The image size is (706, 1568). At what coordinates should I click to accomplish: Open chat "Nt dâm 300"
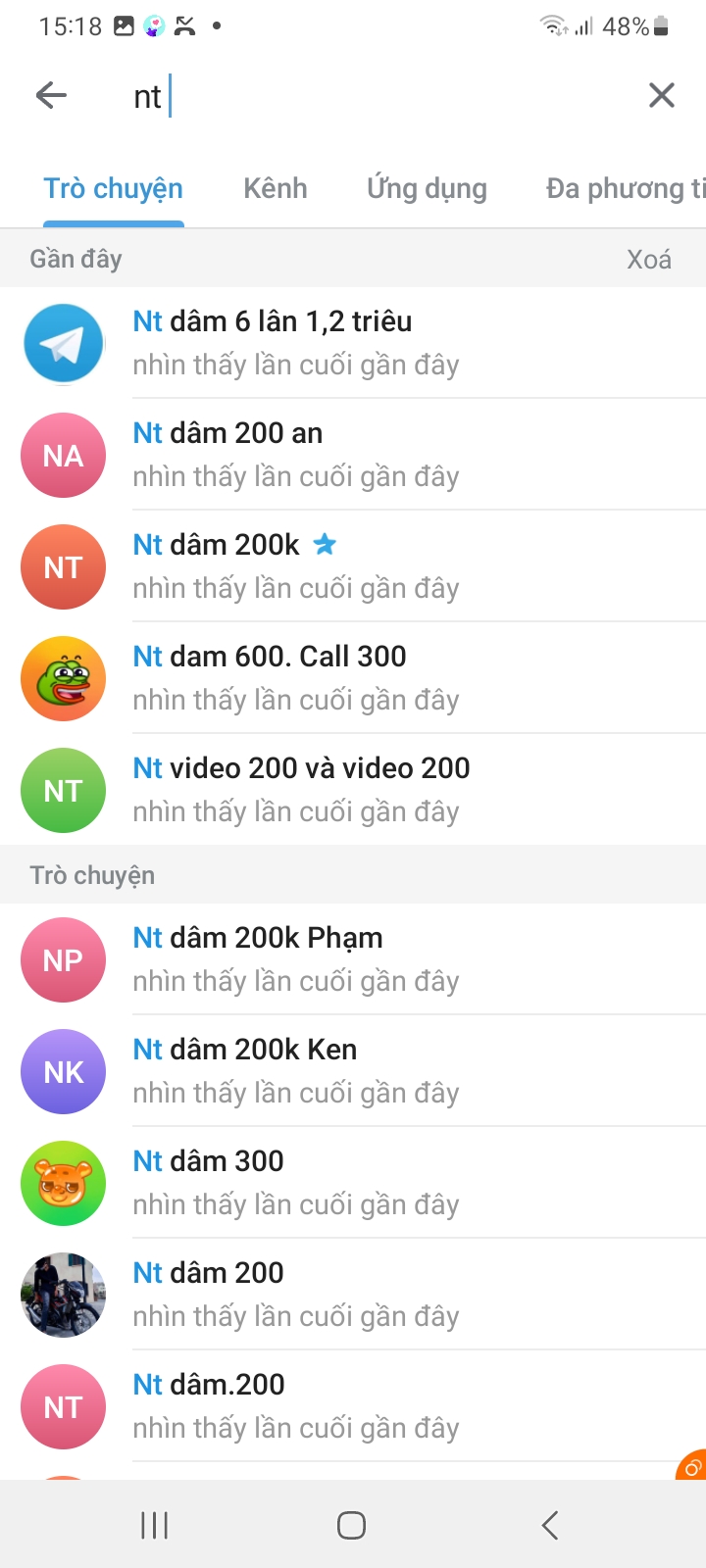coord(353,1183)
